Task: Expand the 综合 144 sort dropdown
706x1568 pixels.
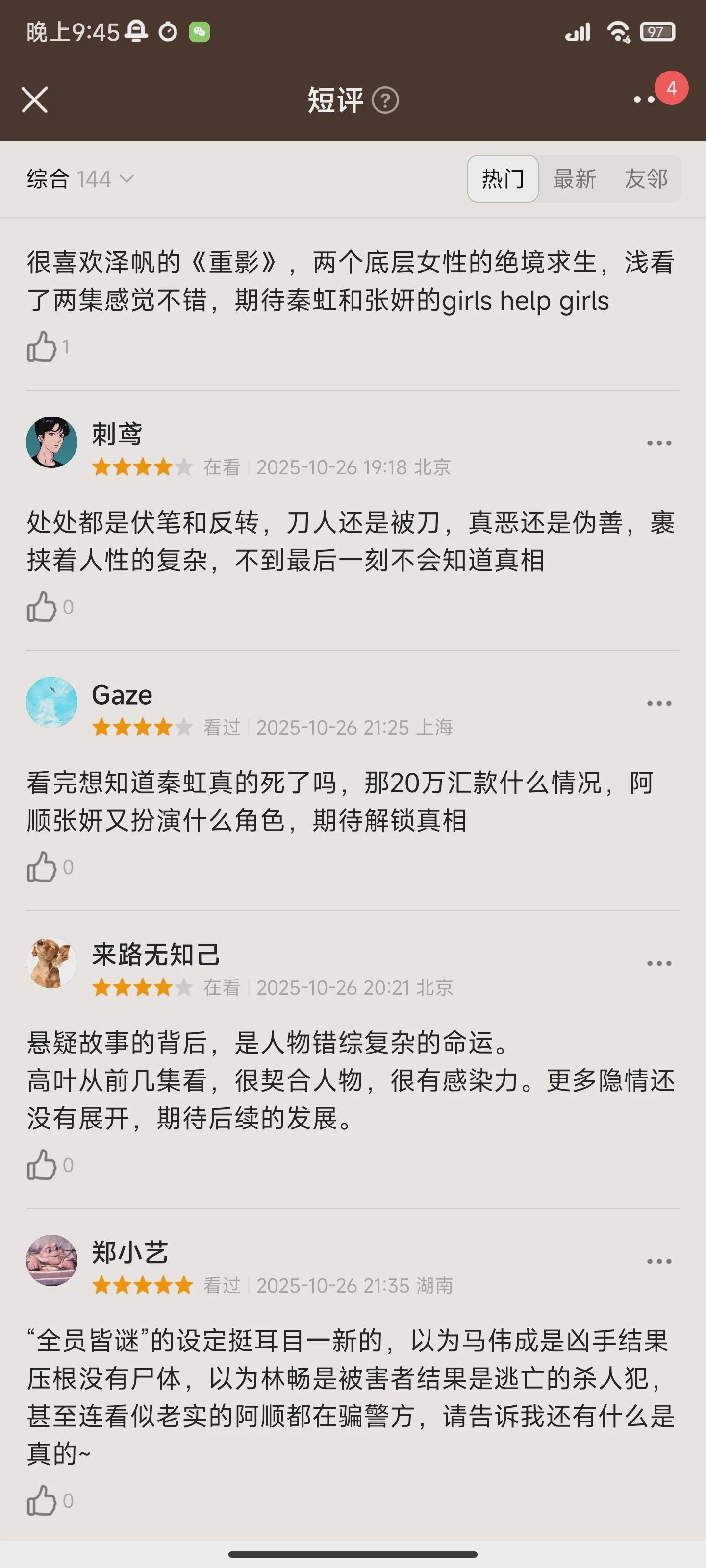Action: click(80, 179)
